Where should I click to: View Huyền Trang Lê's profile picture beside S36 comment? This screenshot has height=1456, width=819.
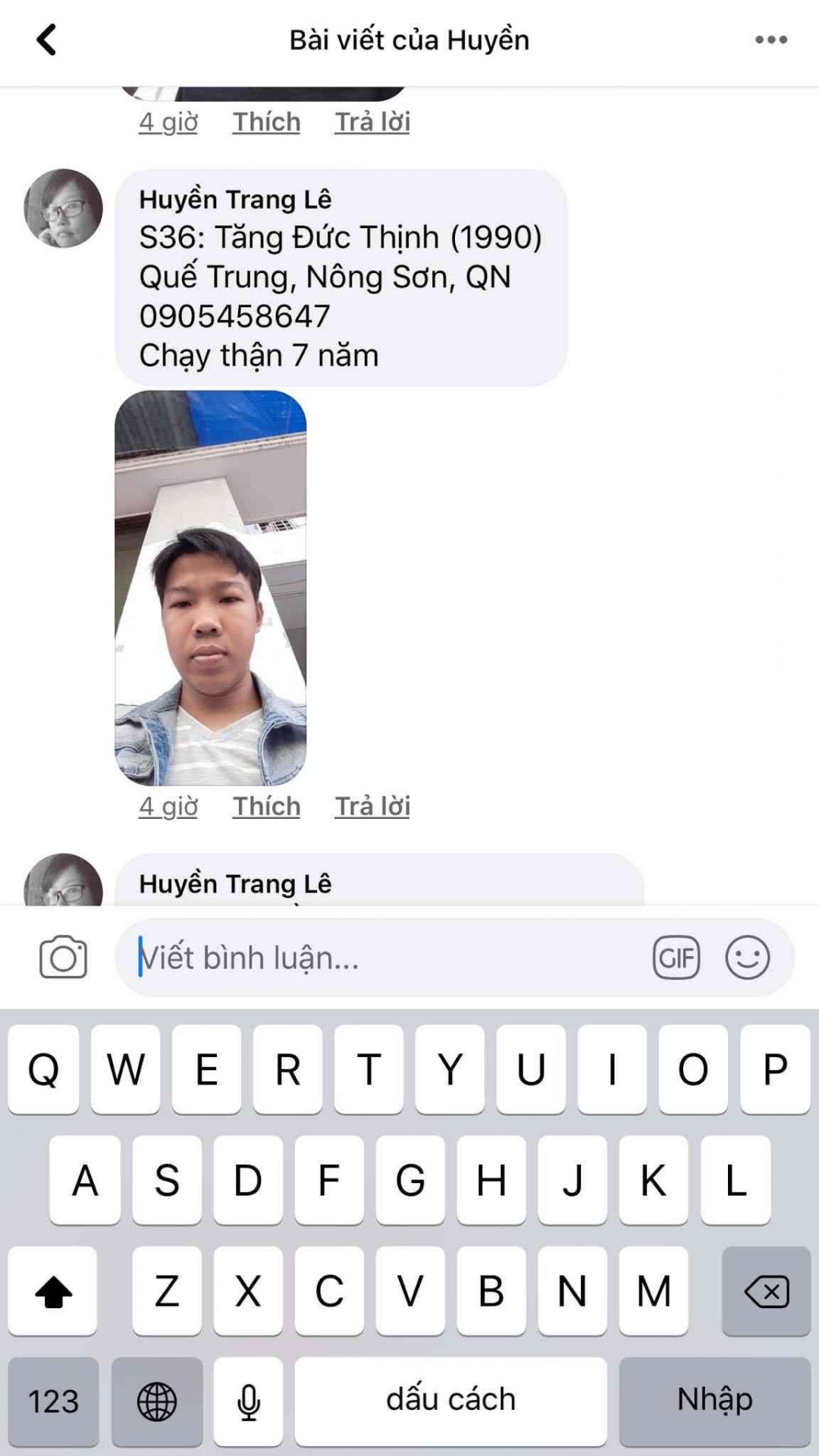click(x=64, y=209)
